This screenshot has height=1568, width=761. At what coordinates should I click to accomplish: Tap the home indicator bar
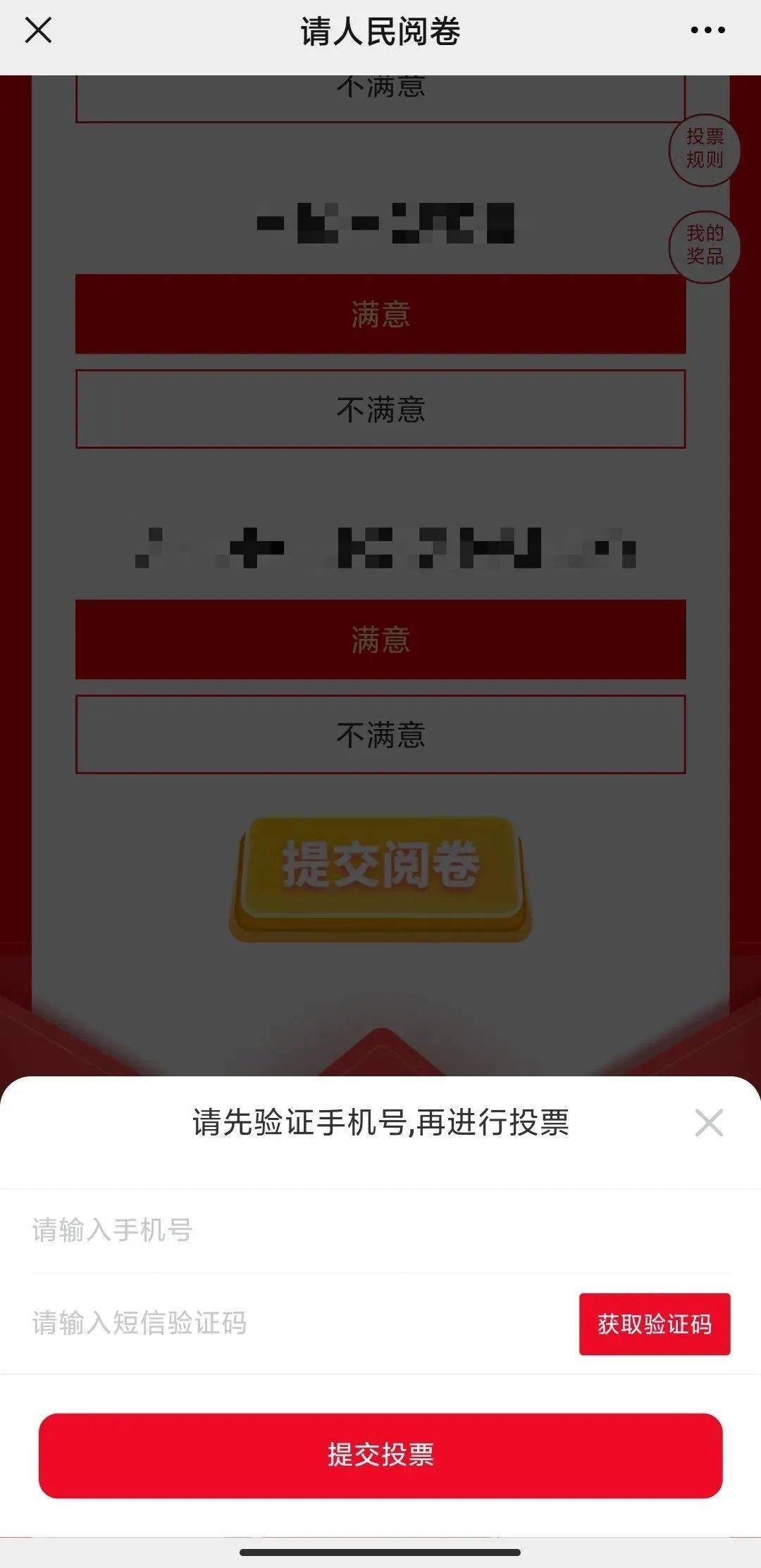tap(380, 1553)
